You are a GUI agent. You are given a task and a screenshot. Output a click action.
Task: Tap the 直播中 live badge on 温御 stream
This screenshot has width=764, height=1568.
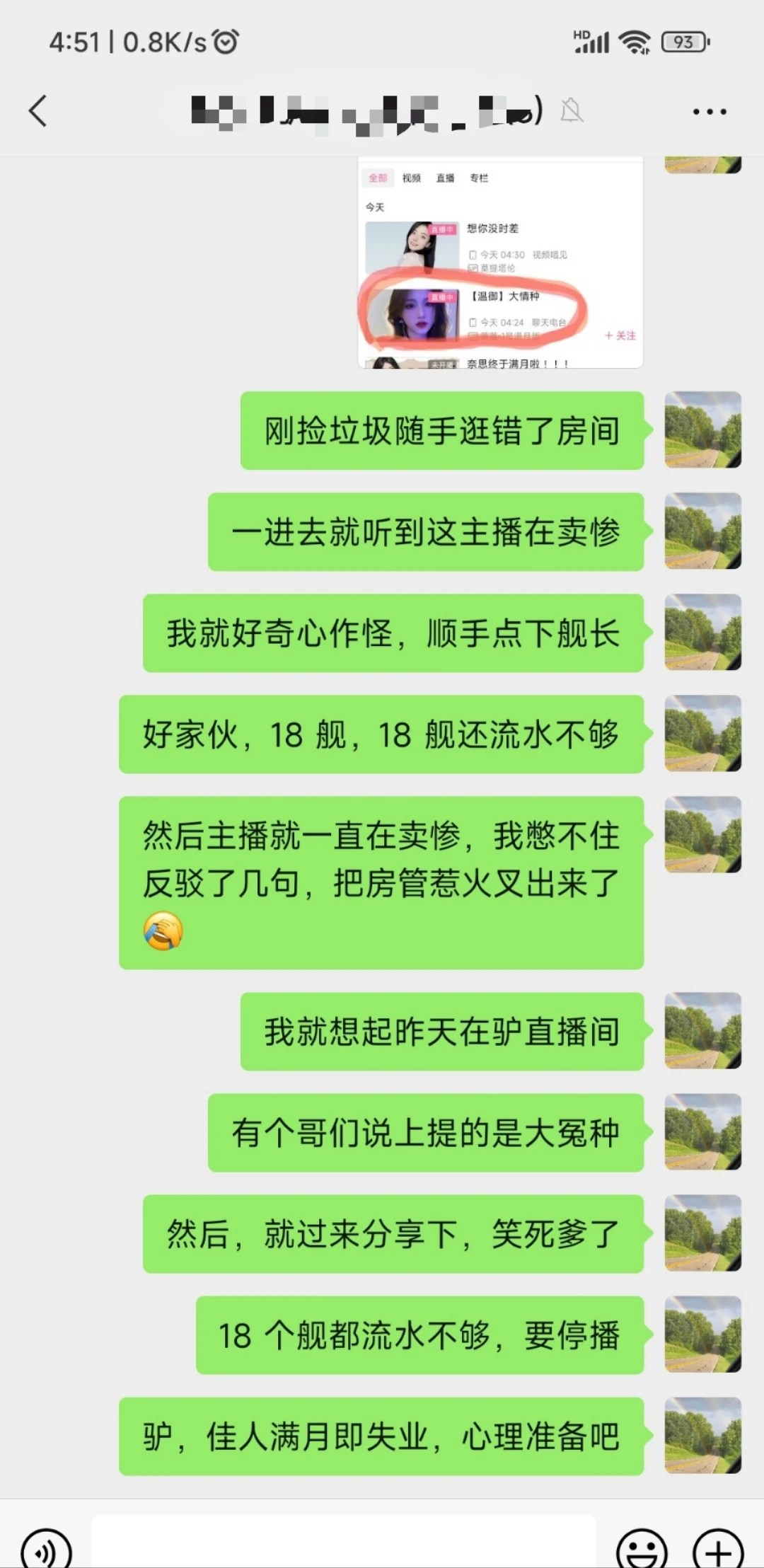pyautogui.click(x=441, y=298)
